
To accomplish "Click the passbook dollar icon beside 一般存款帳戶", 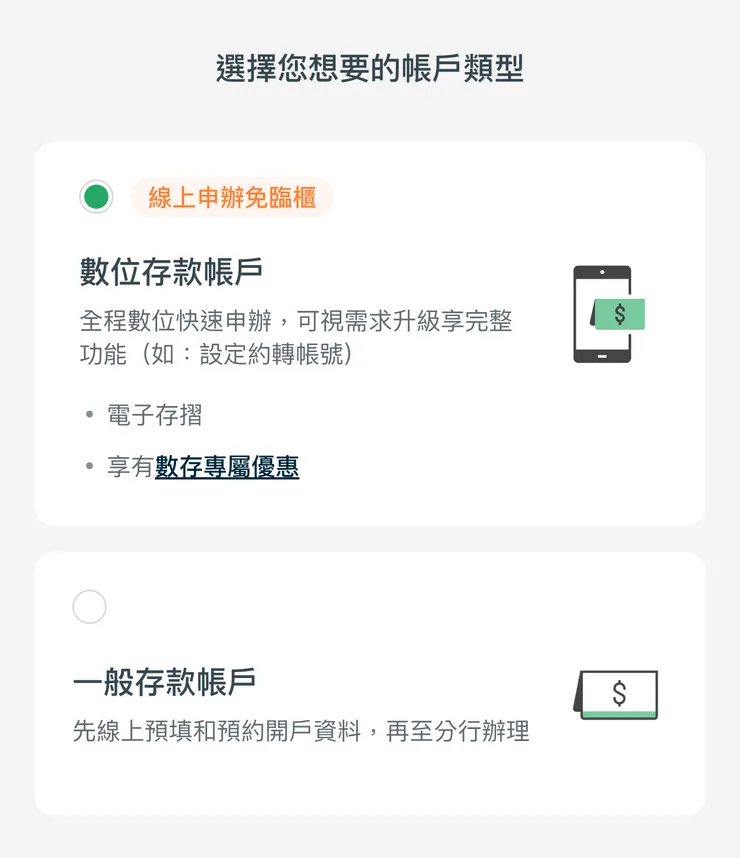I will (x=616, y=692).
